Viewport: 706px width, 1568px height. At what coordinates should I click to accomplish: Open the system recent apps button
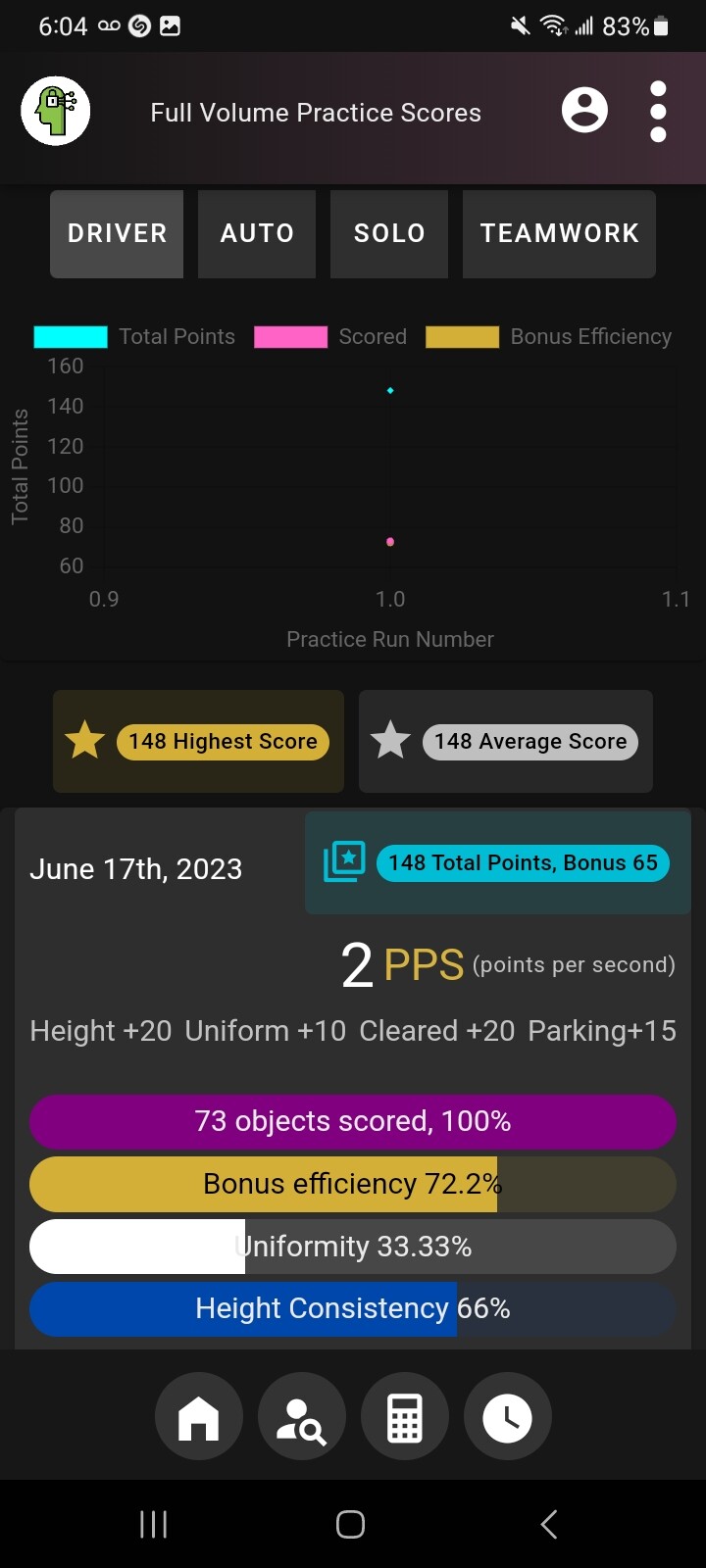click(x=154, y=1524)
